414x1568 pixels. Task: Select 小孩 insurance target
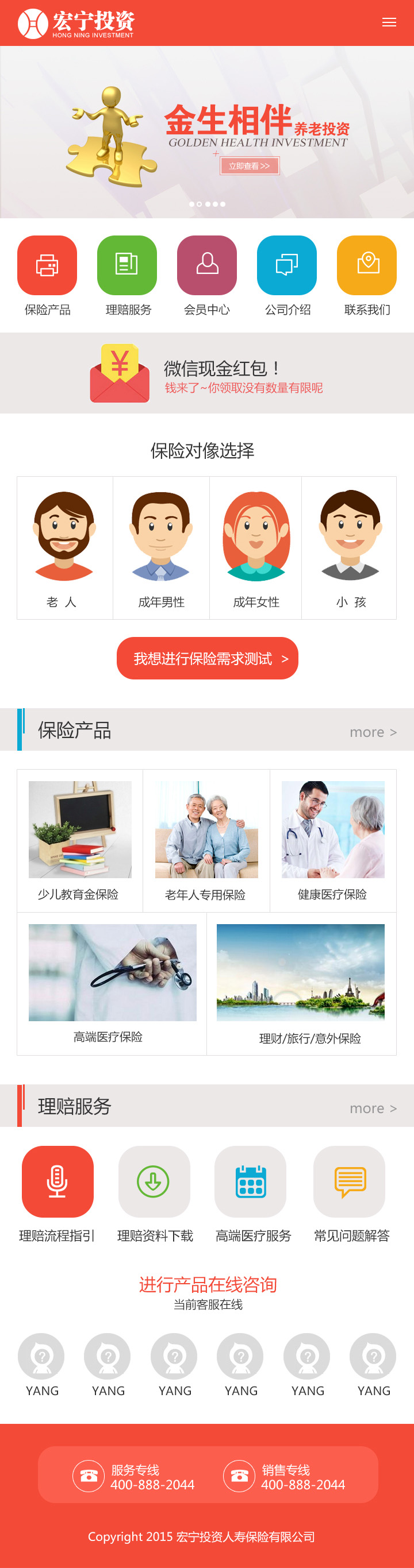[x=350, y=548]
